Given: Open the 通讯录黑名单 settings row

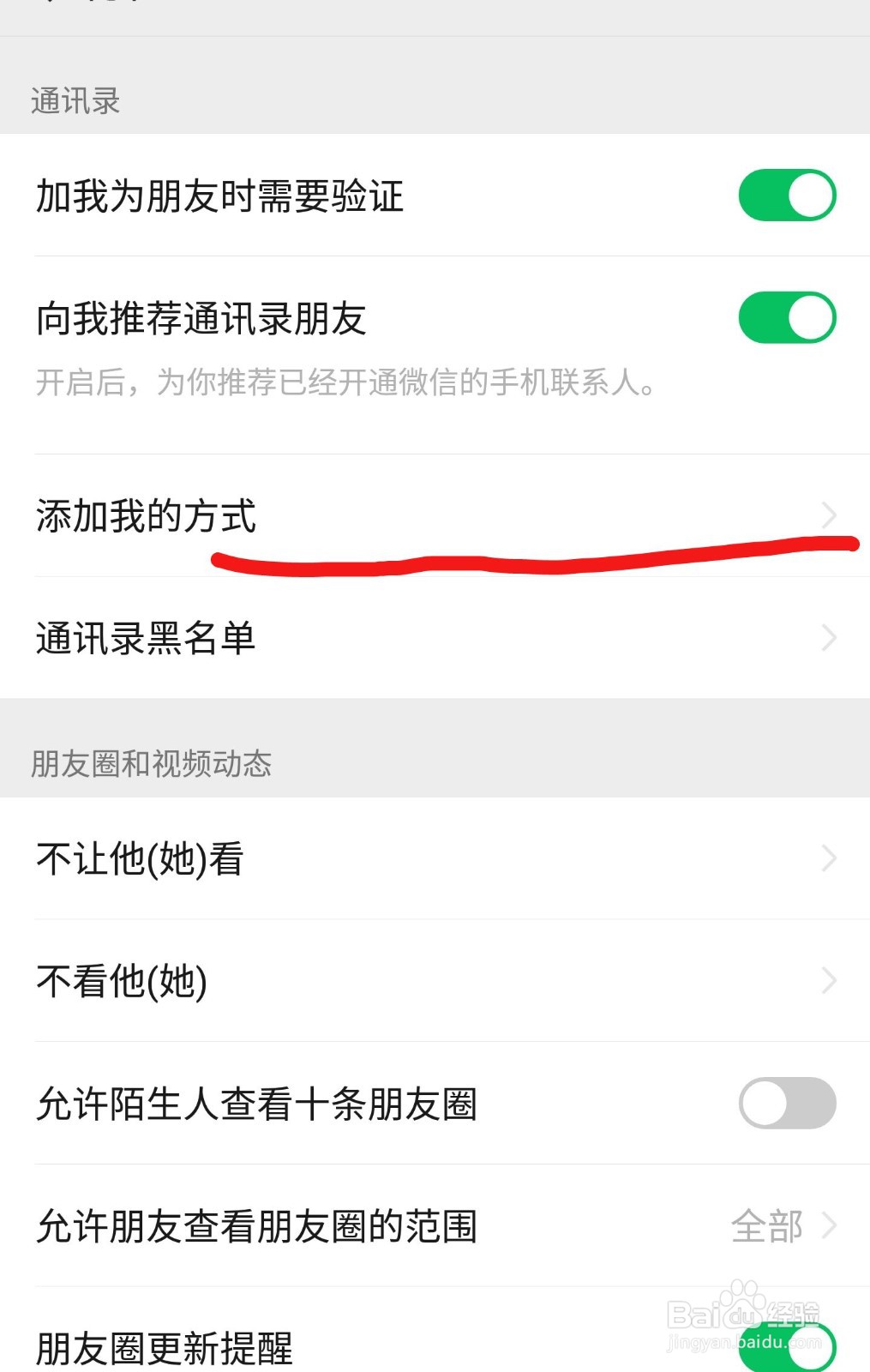Looking at the screenshot, I should pyautogui.click(x=343, y=637).
